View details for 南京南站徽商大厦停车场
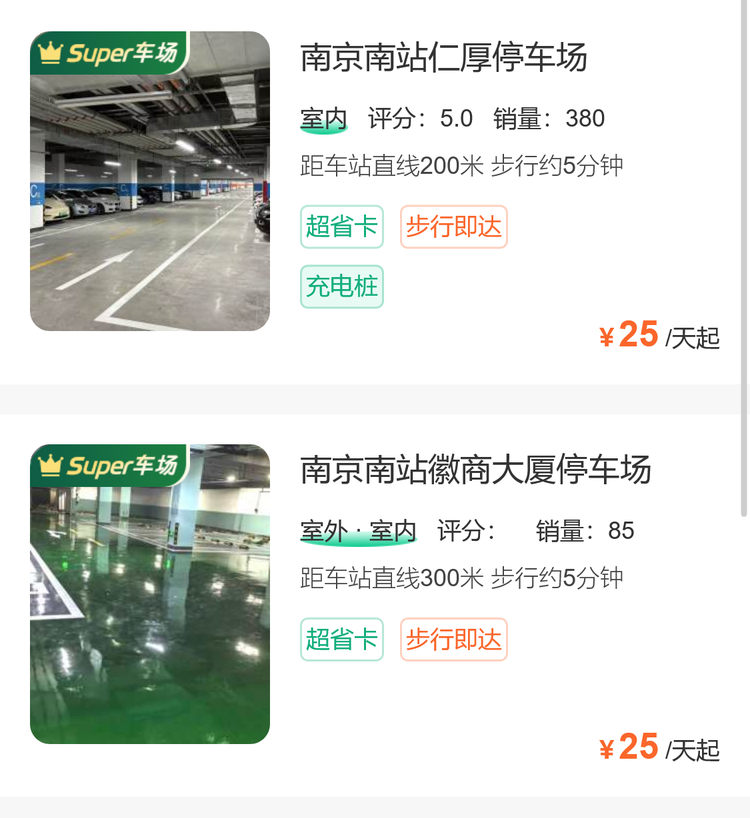Viewport: 750px width, 818px height. tap(475, 470)
